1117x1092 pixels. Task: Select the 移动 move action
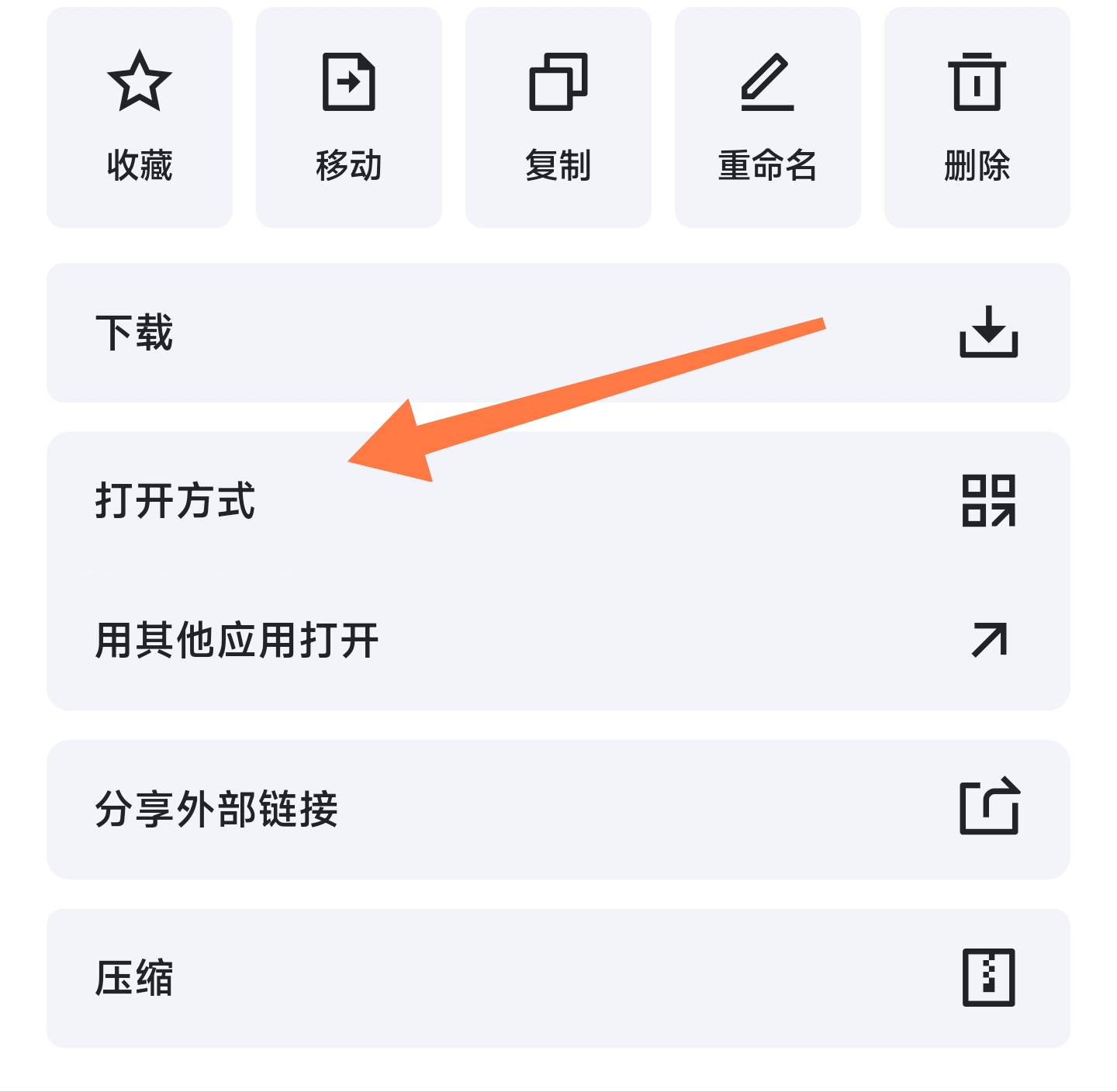[349, 118]
